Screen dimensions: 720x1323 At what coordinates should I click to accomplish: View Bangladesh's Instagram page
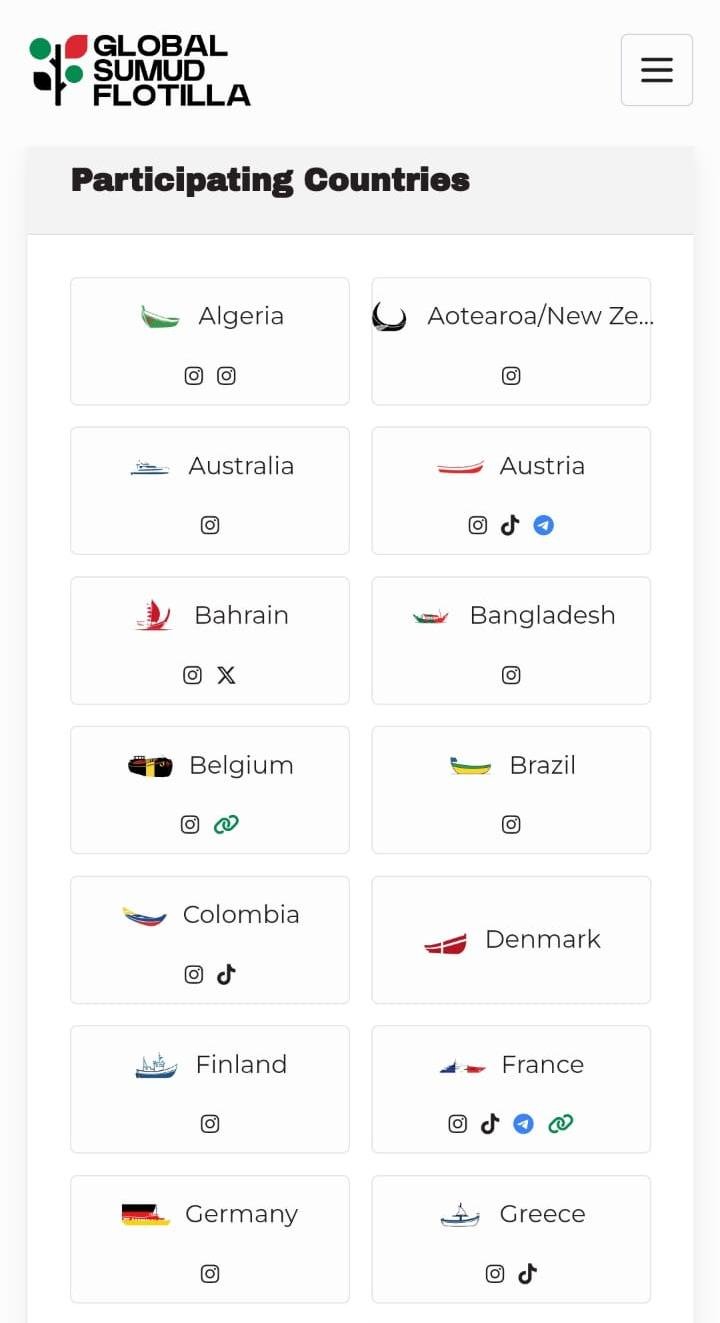tap(511, 675)
